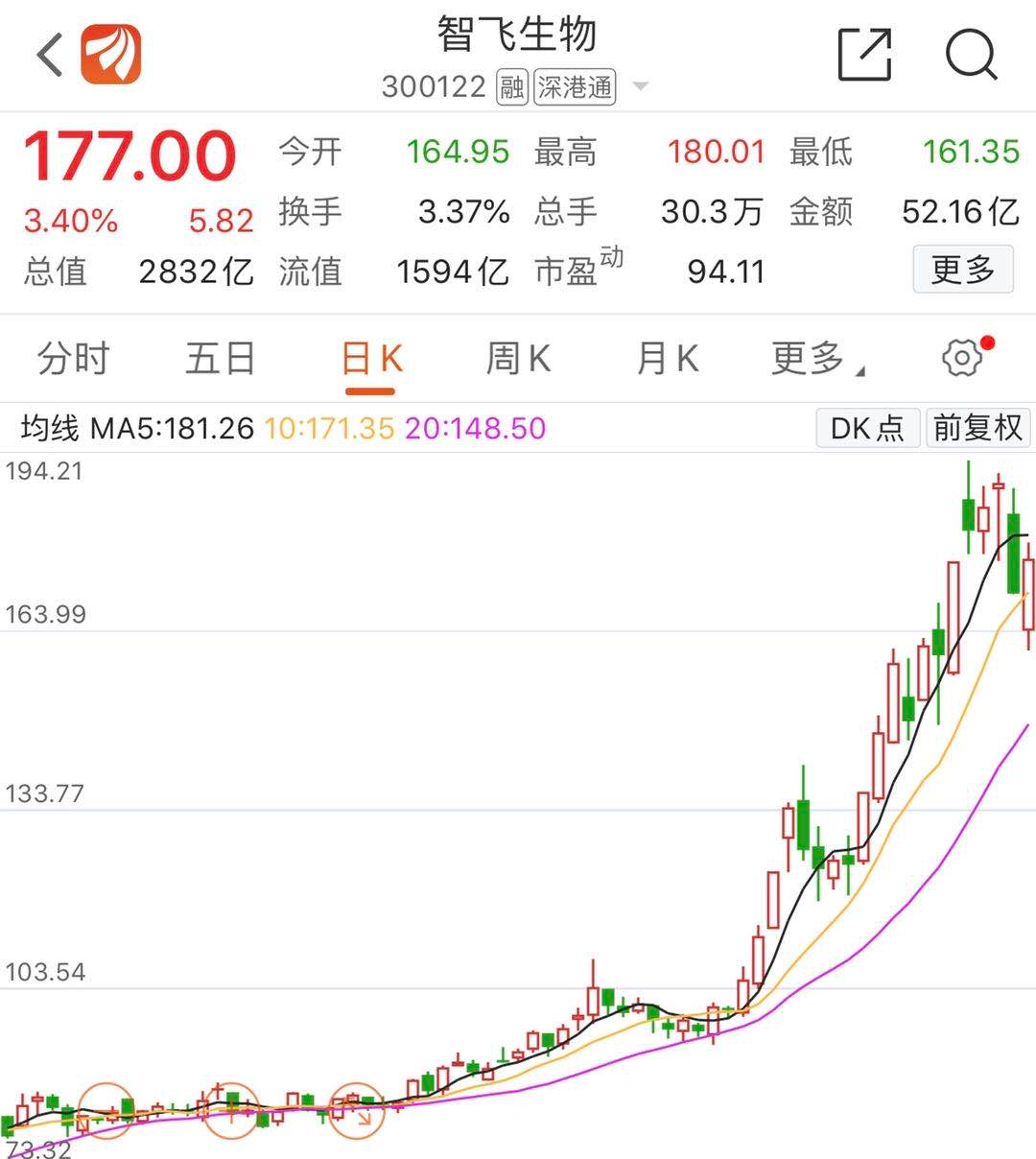This screenshot has width=1036, height=1159.
Task: Switch to the 月K chart tab
Action: coord(667,360)
